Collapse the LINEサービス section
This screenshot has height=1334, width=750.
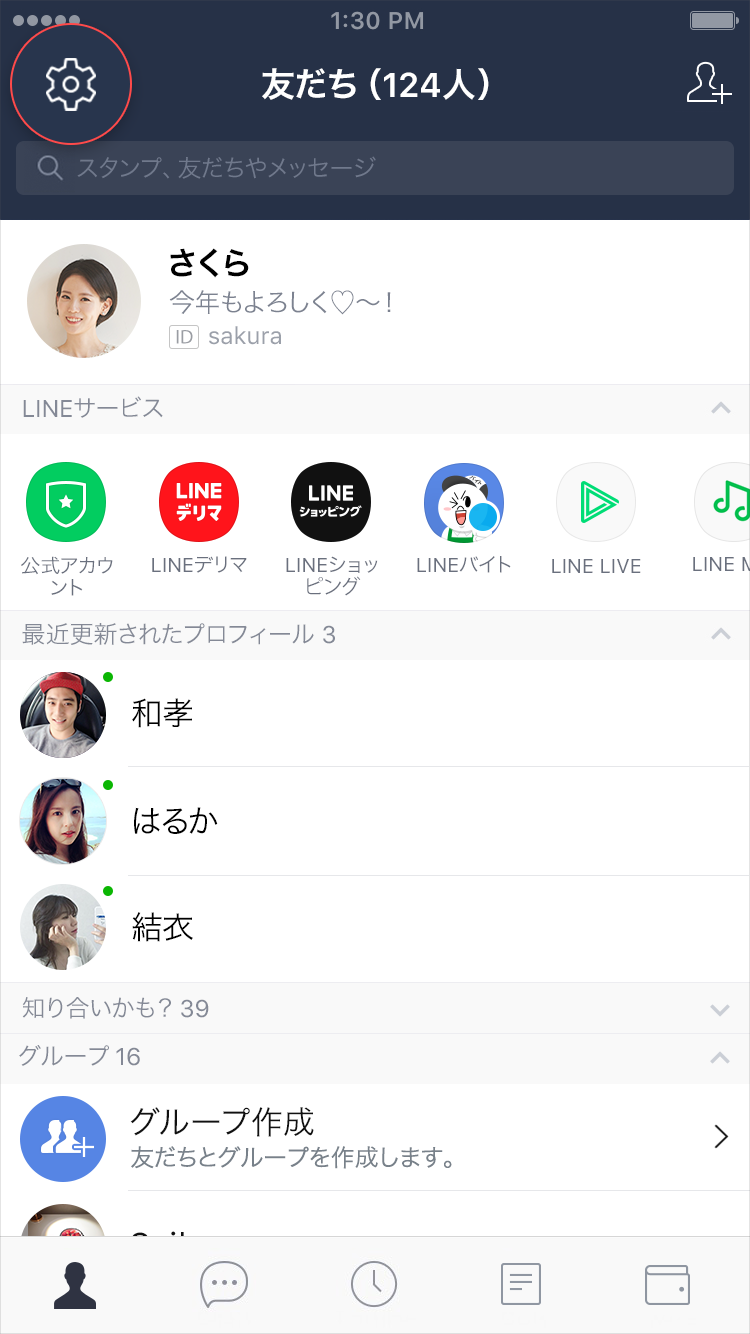720,408
